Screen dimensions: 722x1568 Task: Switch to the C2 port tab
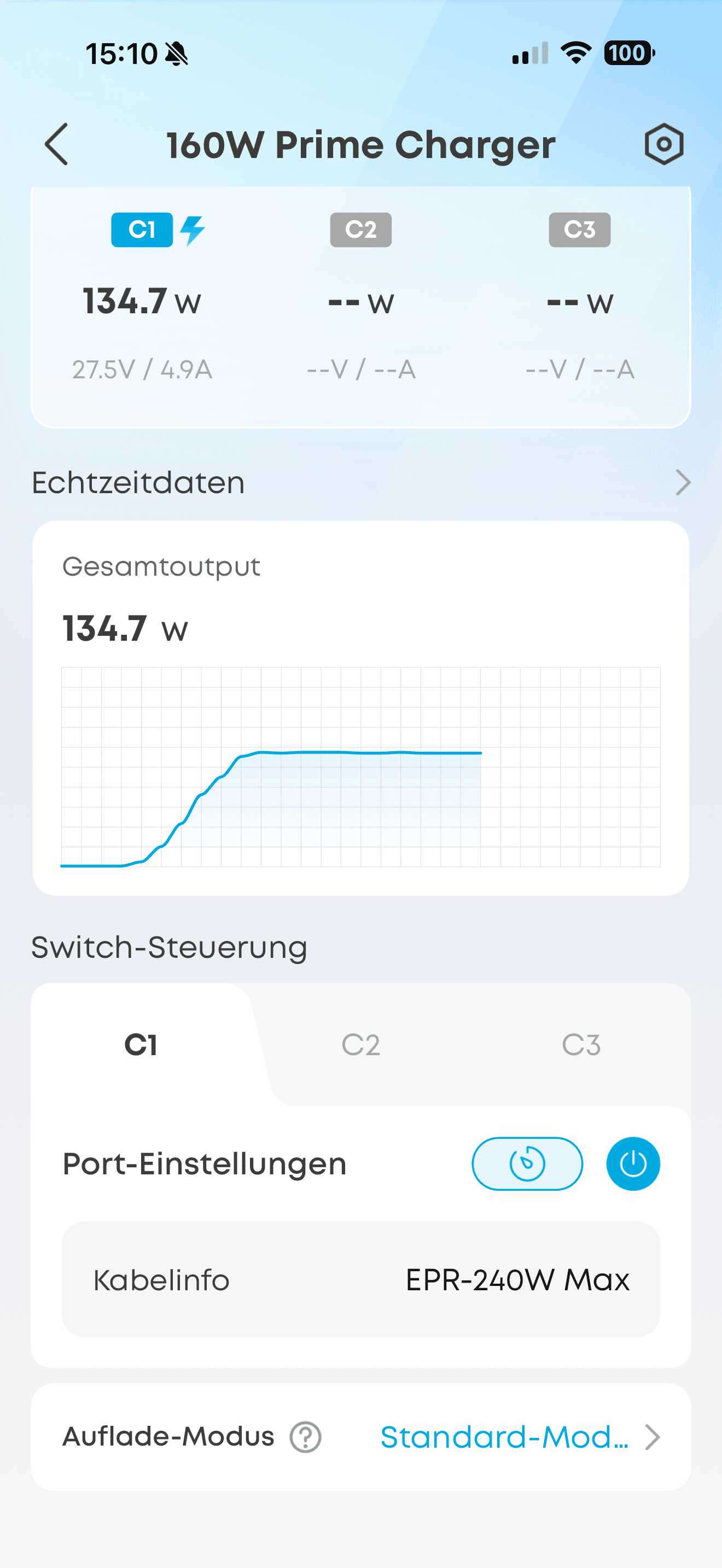tap(360, 1045)
